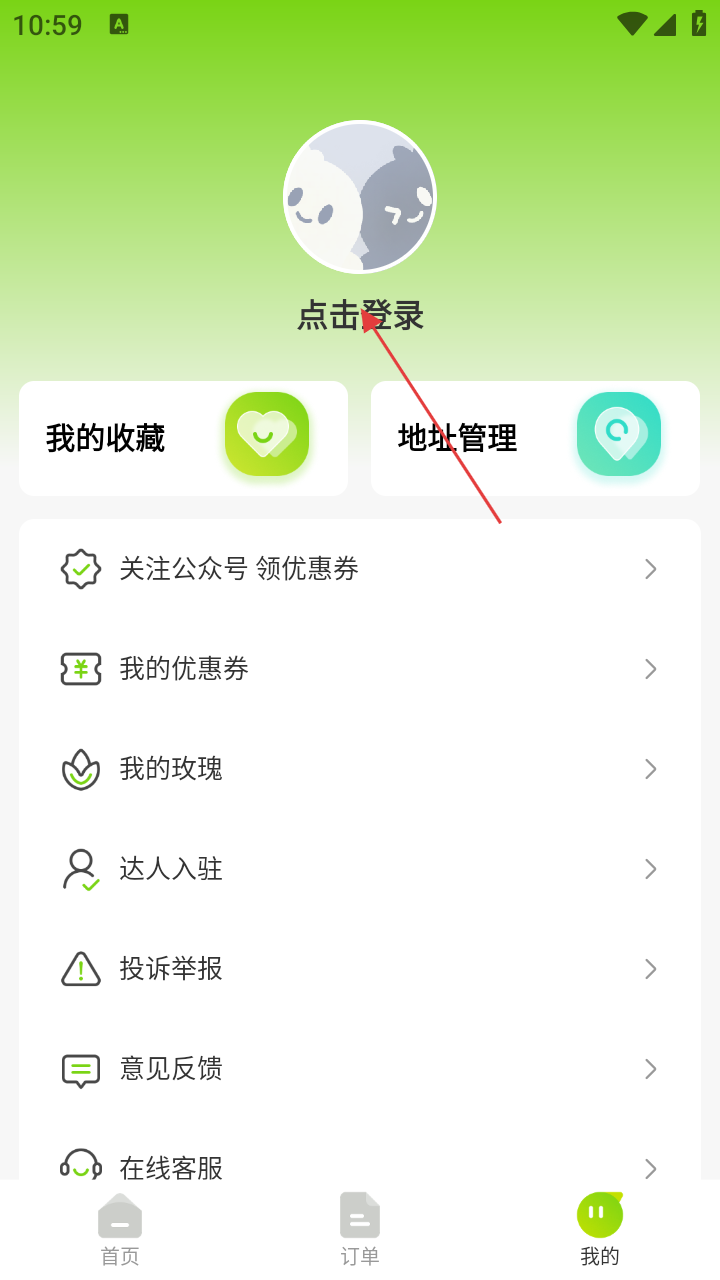Switch to the 首页 tab
The height and width of the screenshot is (1280, 720).
click(120, 1230)
